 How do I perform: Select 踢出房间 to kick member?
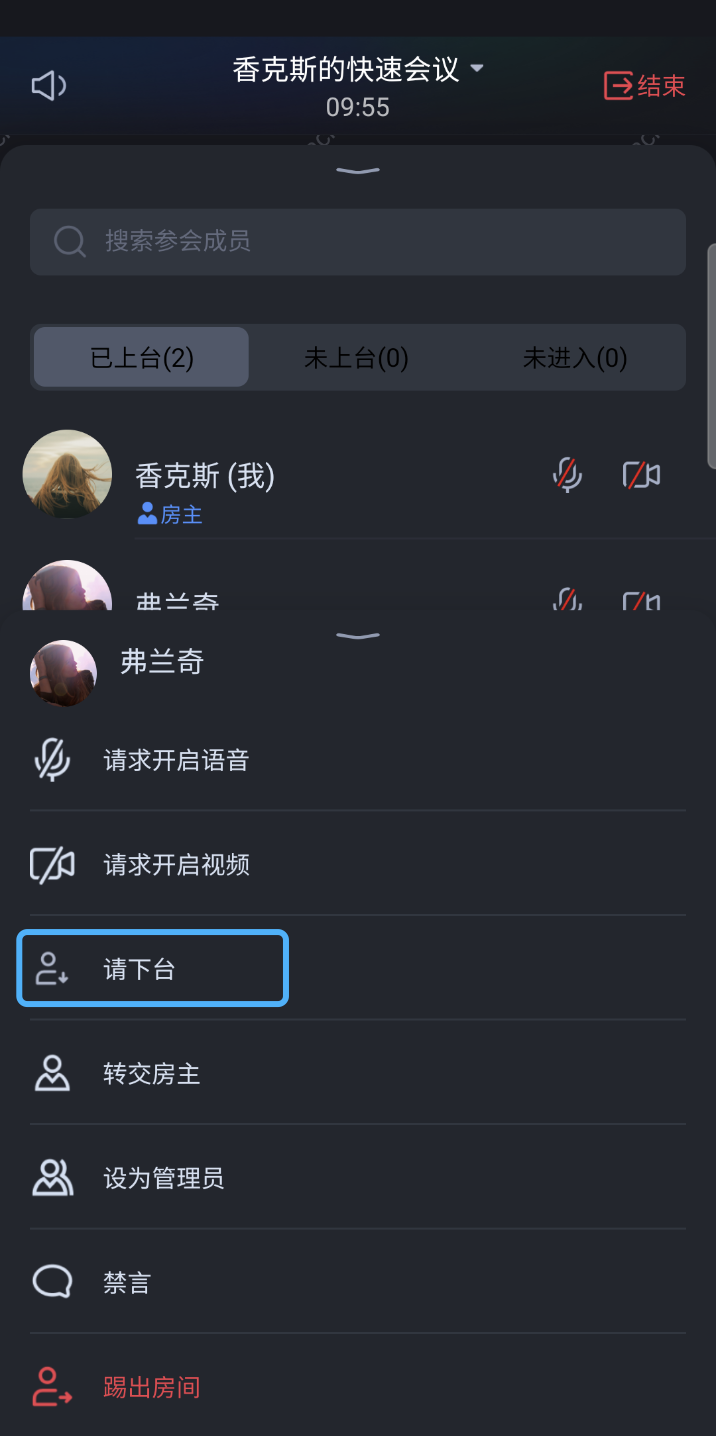pos(152,1387)
